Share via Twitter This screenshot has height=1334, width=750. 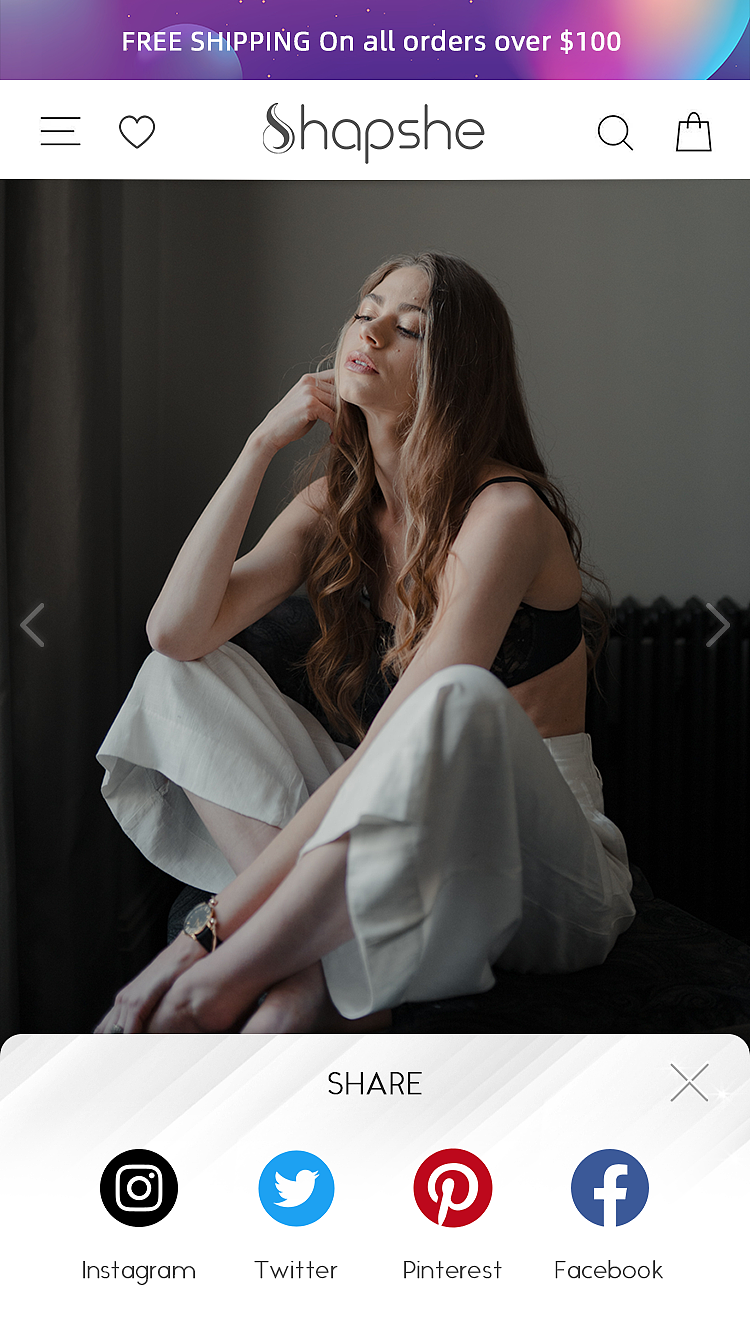click(296, 1188)
